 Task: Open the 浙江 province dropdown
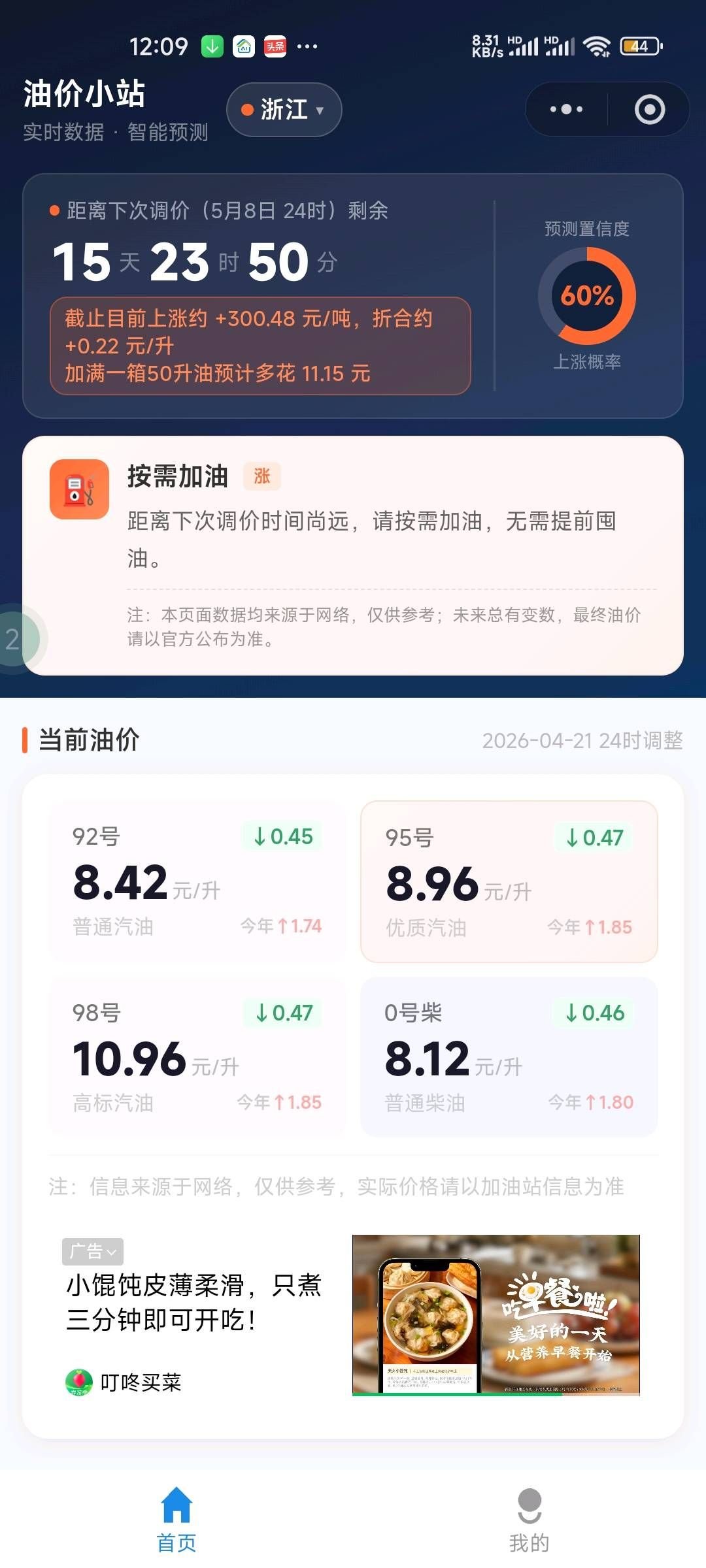(x=284, y=110)
